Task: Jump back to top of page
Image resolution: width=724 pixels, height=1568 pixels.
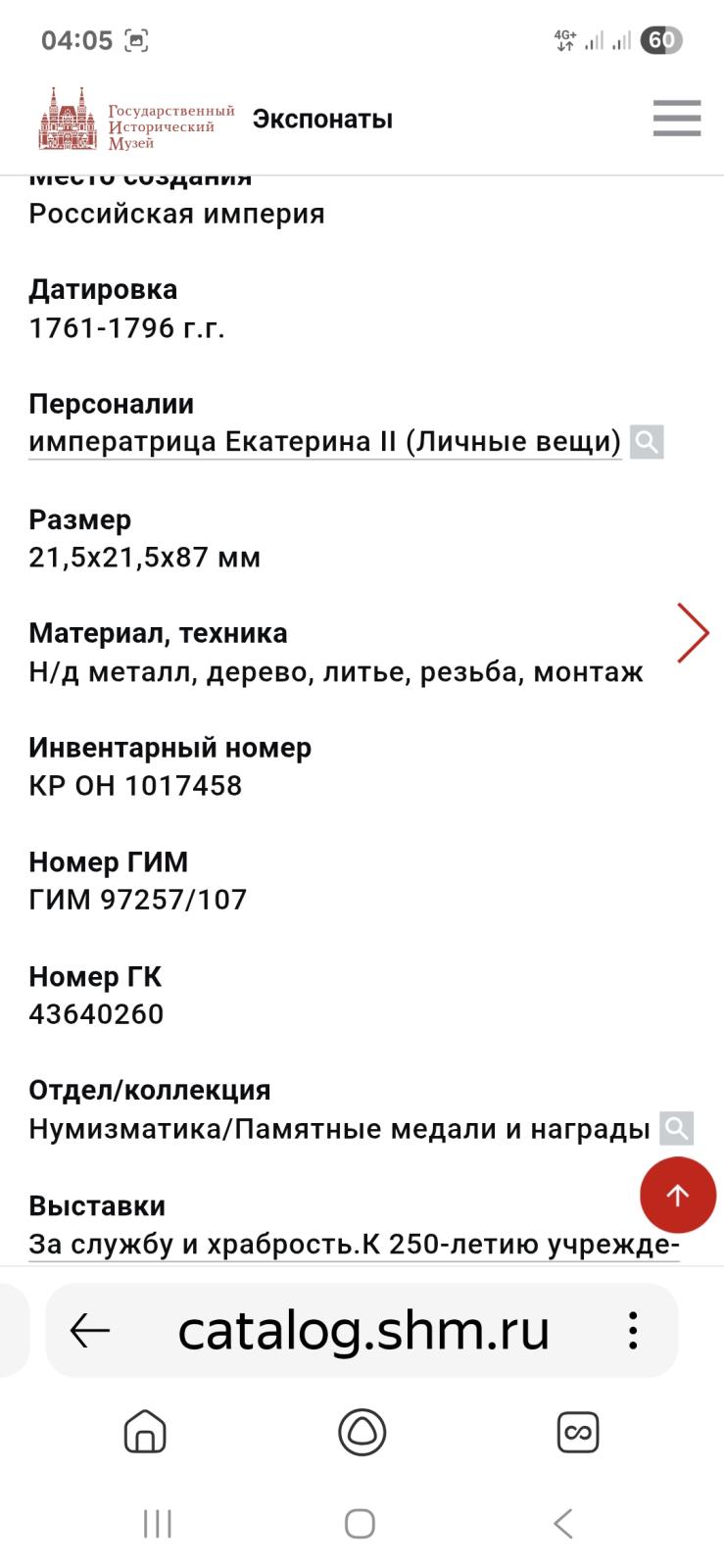Action: 677,1195
